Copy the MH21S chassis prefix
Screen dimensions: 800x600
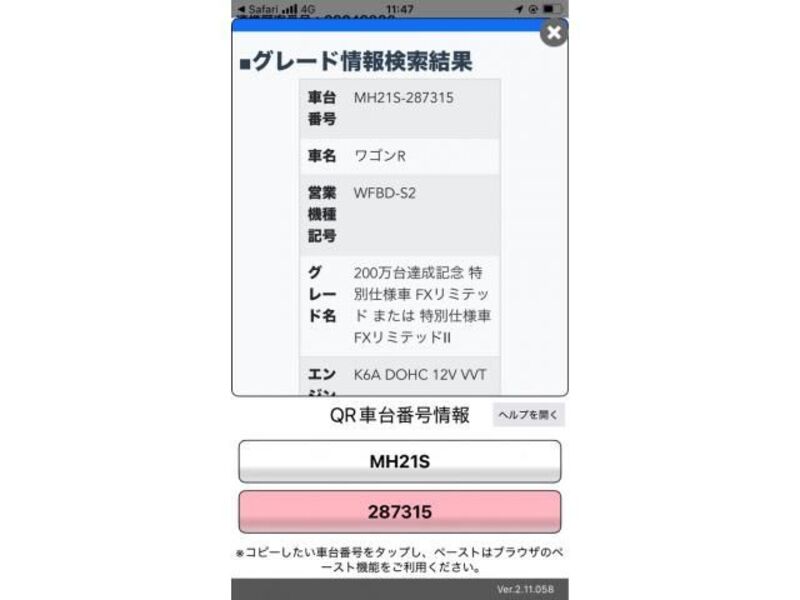399,462
